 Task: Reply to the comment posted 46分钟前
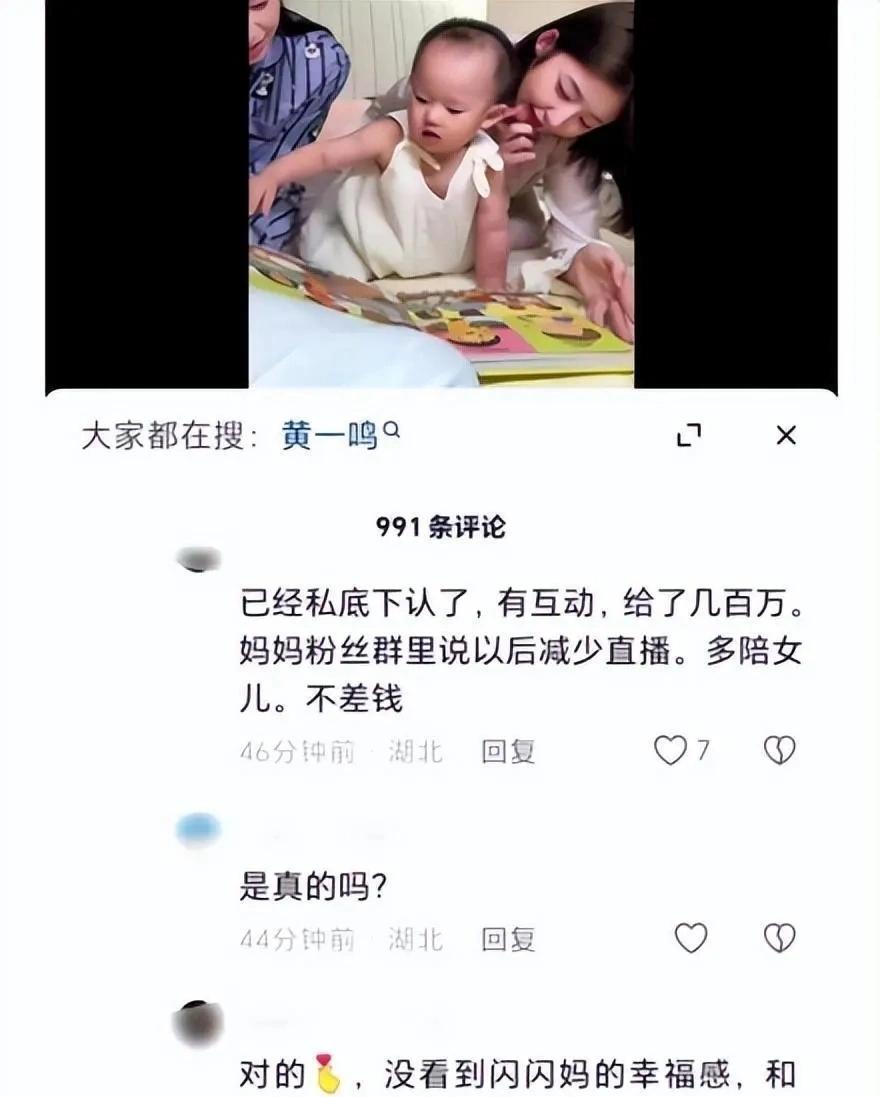click(x=508, y=752)
